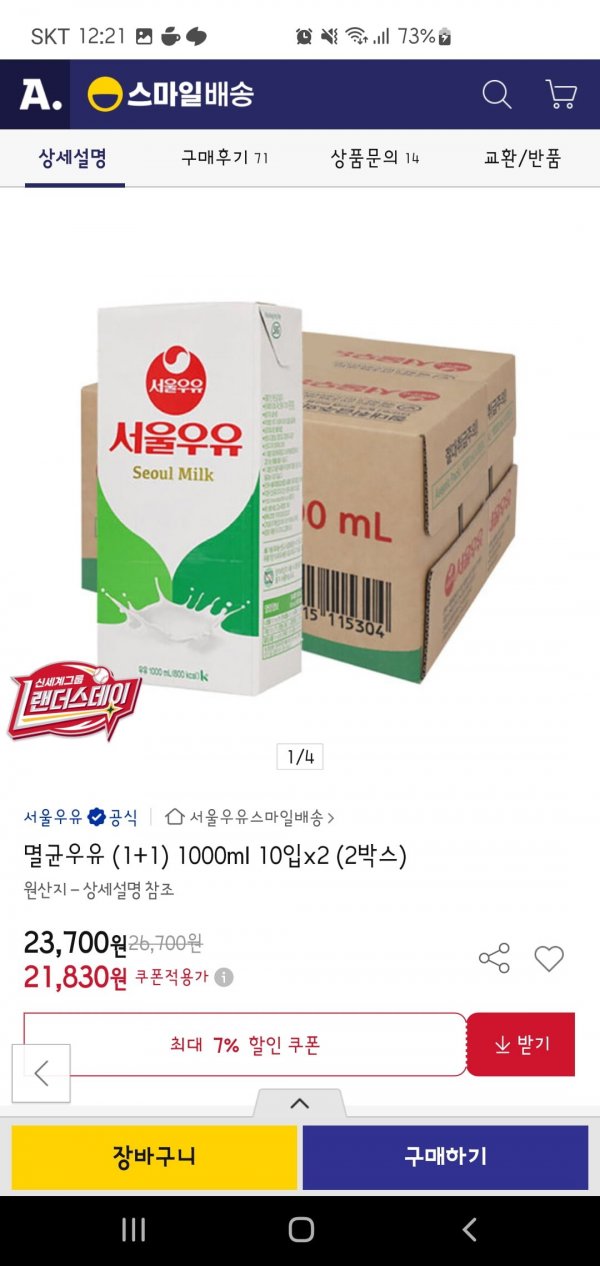
Task: Open the shopping cart icon
Action: (x=561, y=95)
